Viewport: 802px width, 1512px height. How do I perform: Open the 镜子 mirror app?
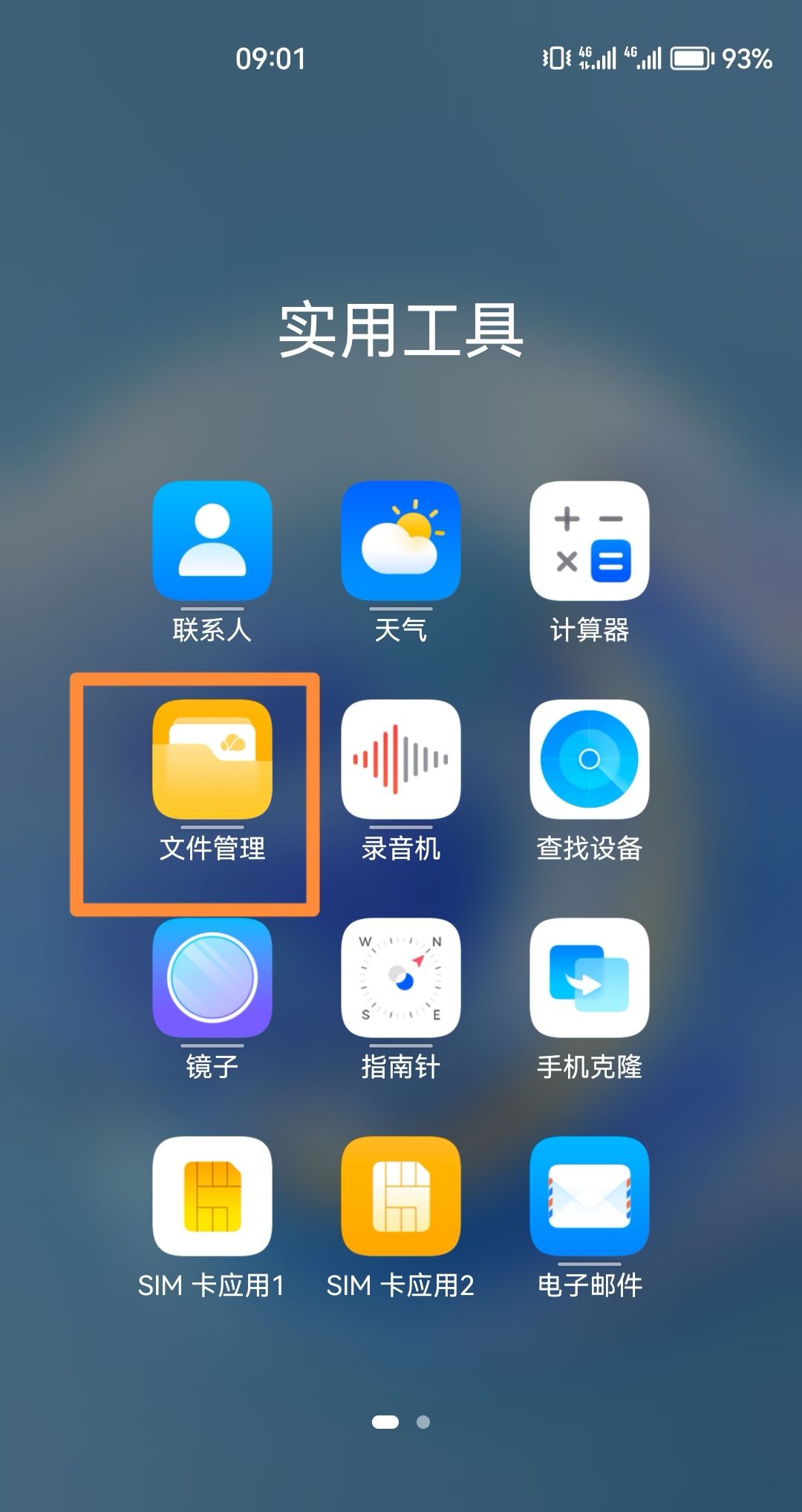click(x=212, y=978)
